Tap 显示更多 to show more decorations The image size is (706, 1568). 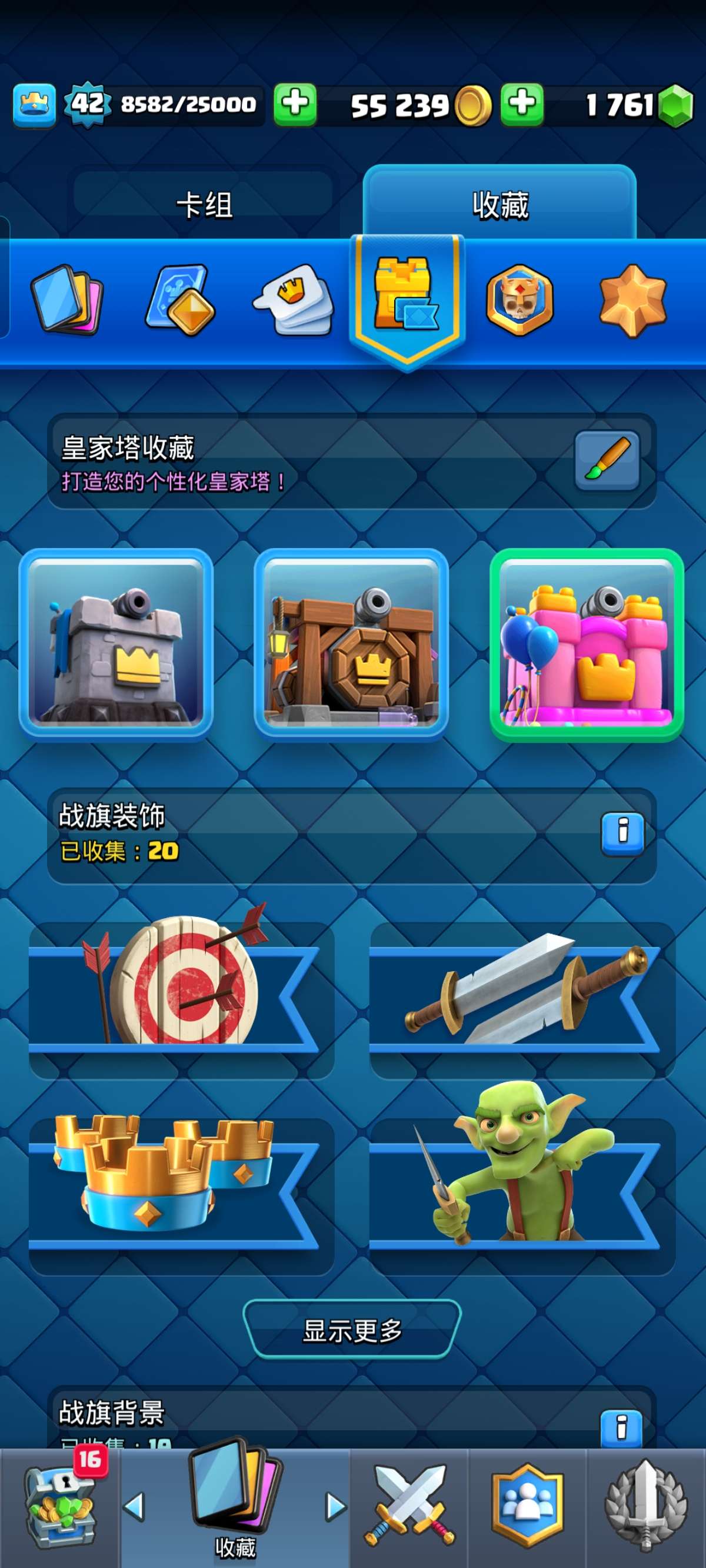[x=352, y=1329]
